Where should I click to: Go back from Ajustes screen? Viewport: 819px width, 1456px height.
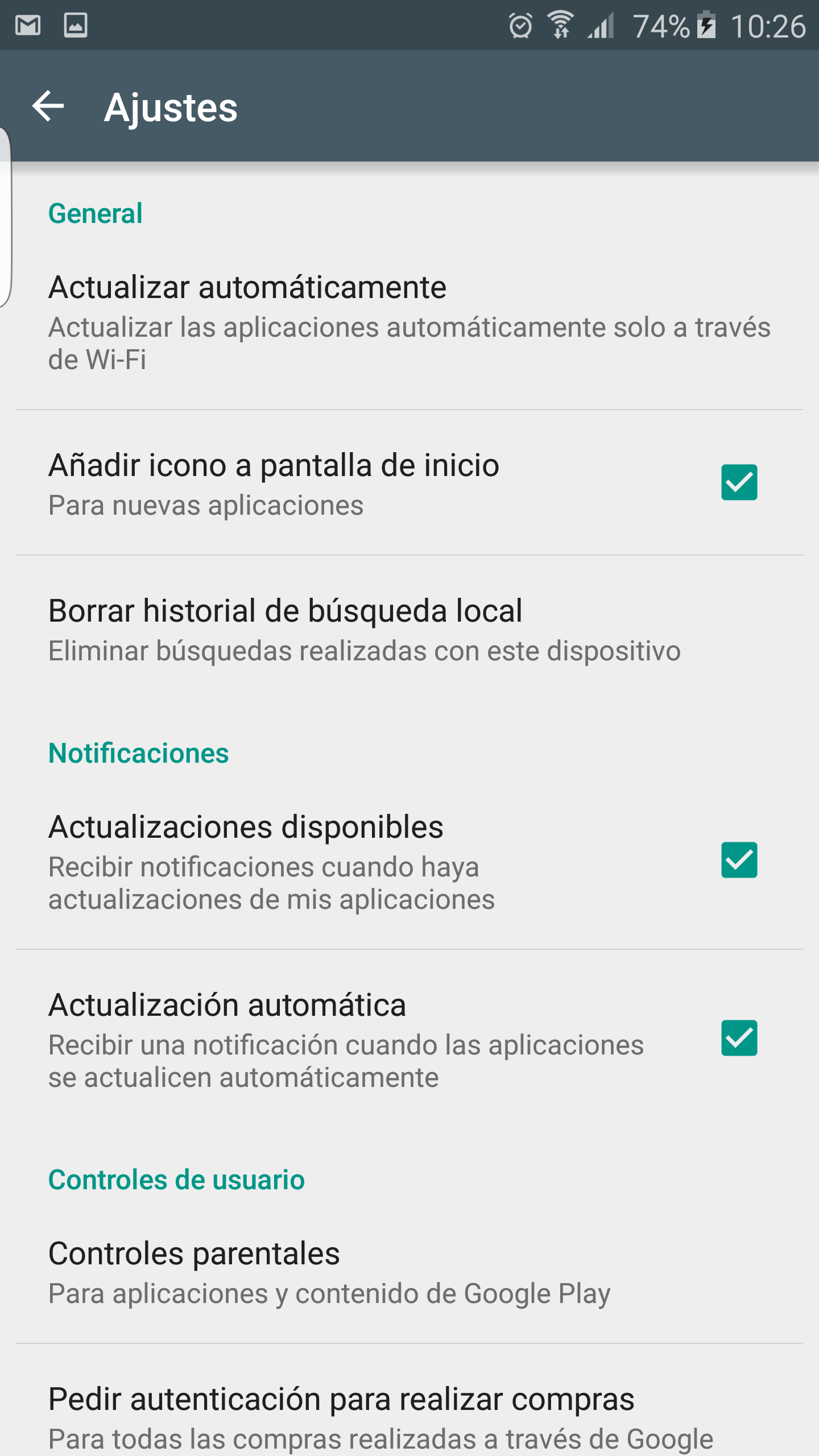tap(48, 106)
